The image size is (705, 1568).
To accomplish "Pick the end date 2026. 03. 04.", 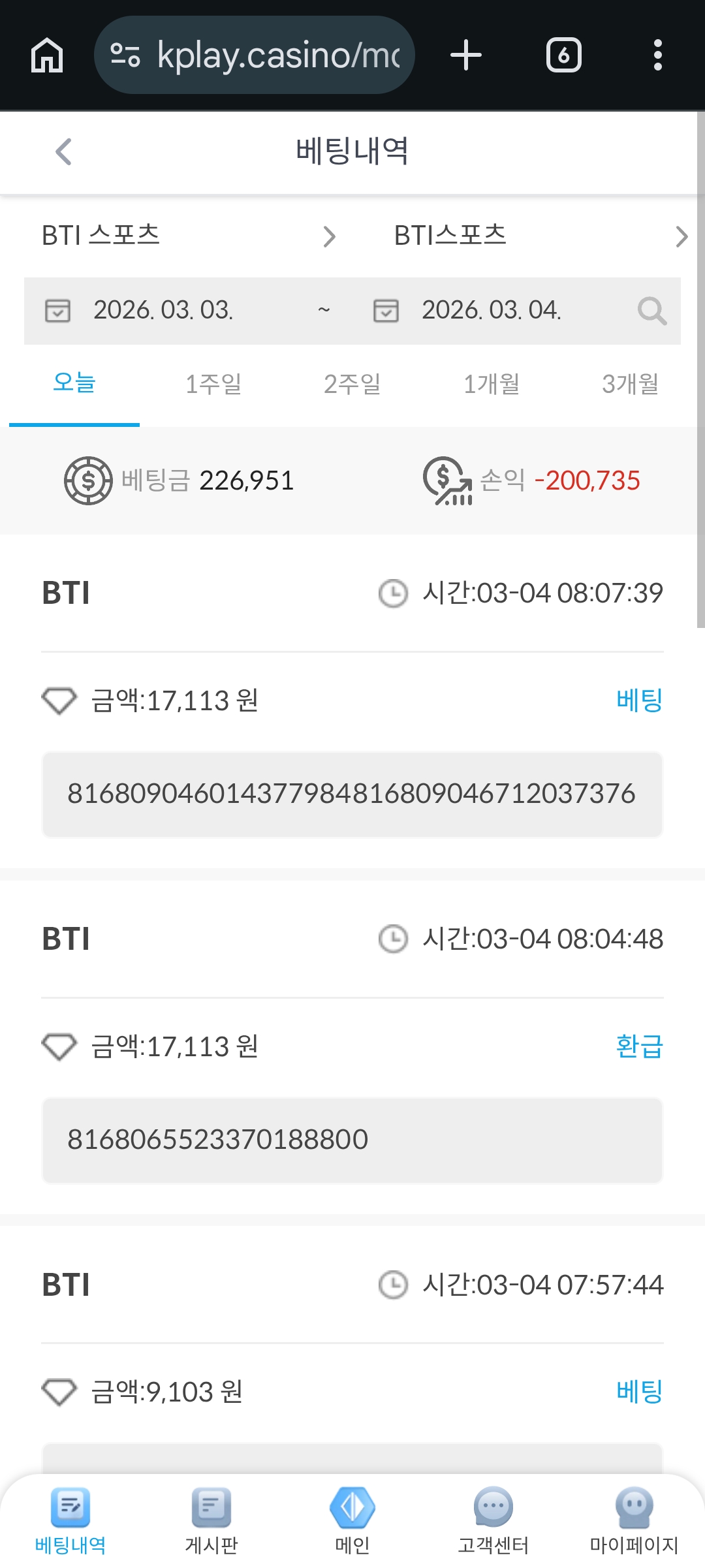I will coord(491,310).
